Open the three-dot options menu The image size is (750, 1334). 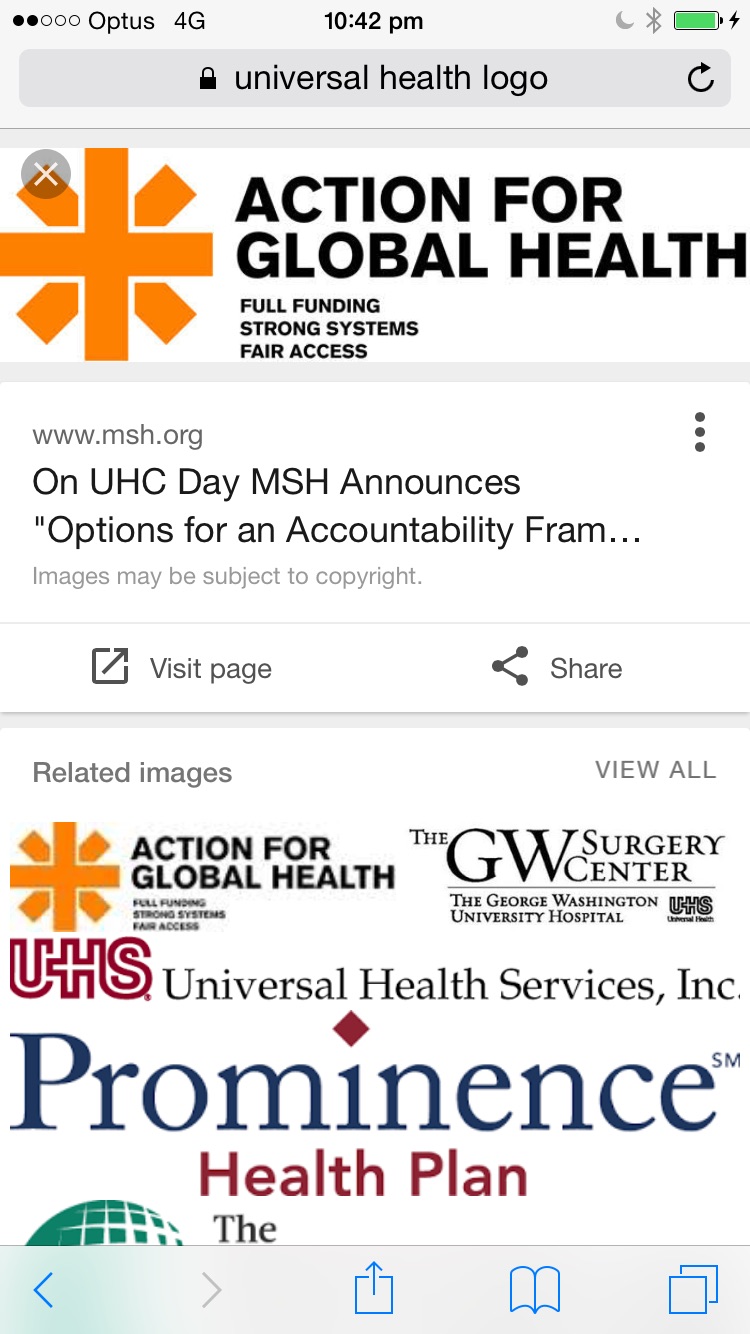[x=700, y=432]
